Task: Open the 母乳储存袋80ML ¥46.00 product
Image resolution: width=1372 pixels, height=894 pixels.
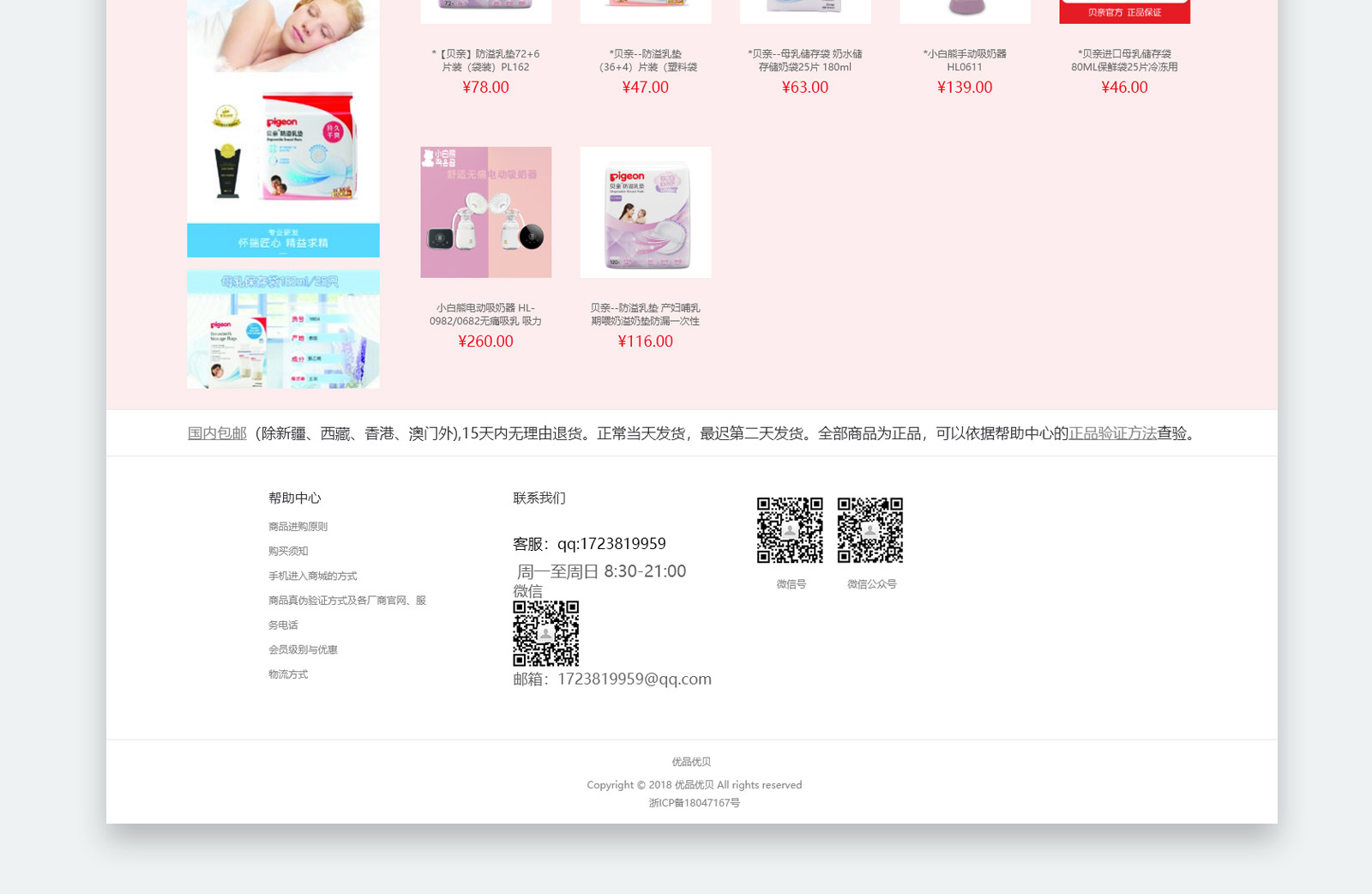Action: pos(1124,60)
